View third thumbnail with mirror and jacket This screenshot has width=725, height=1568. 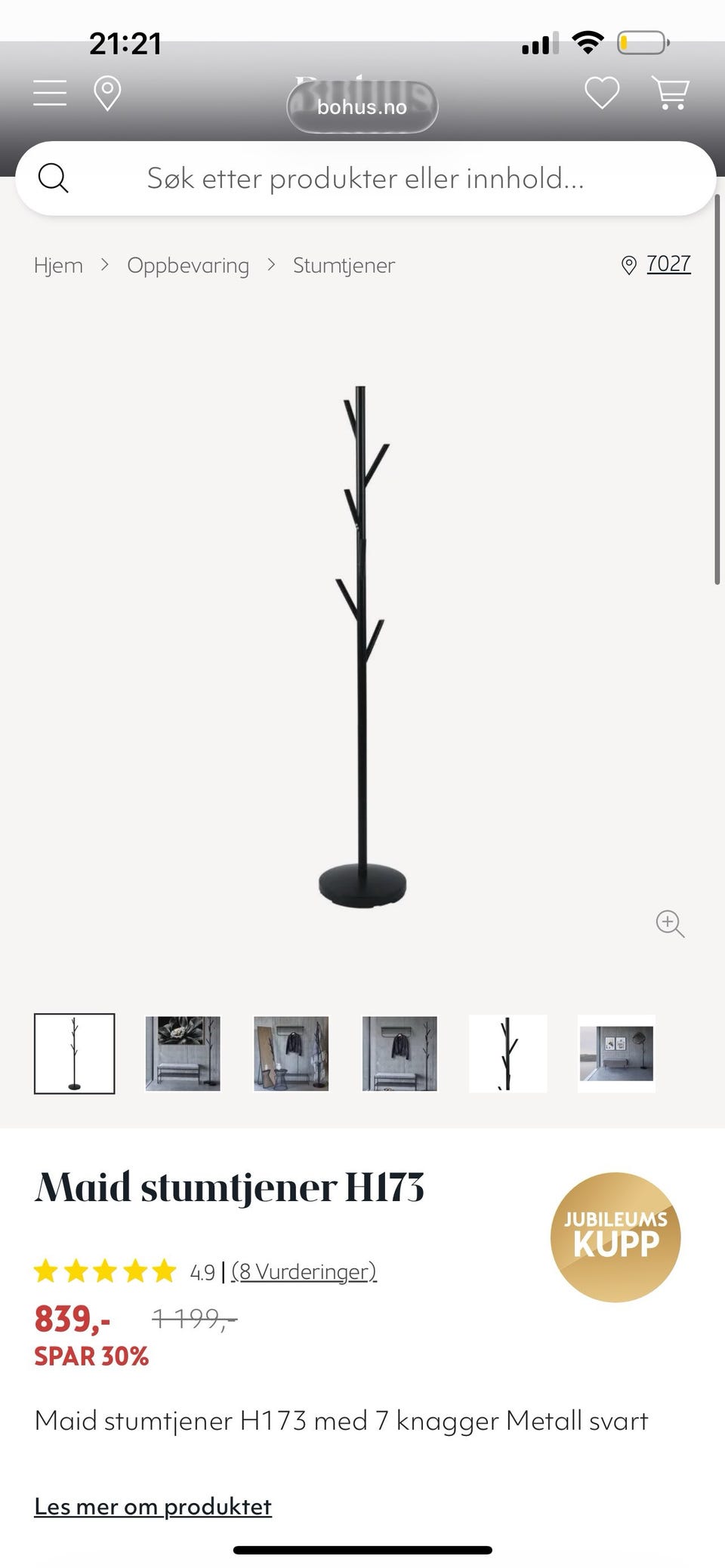[x=292, y=1053]
